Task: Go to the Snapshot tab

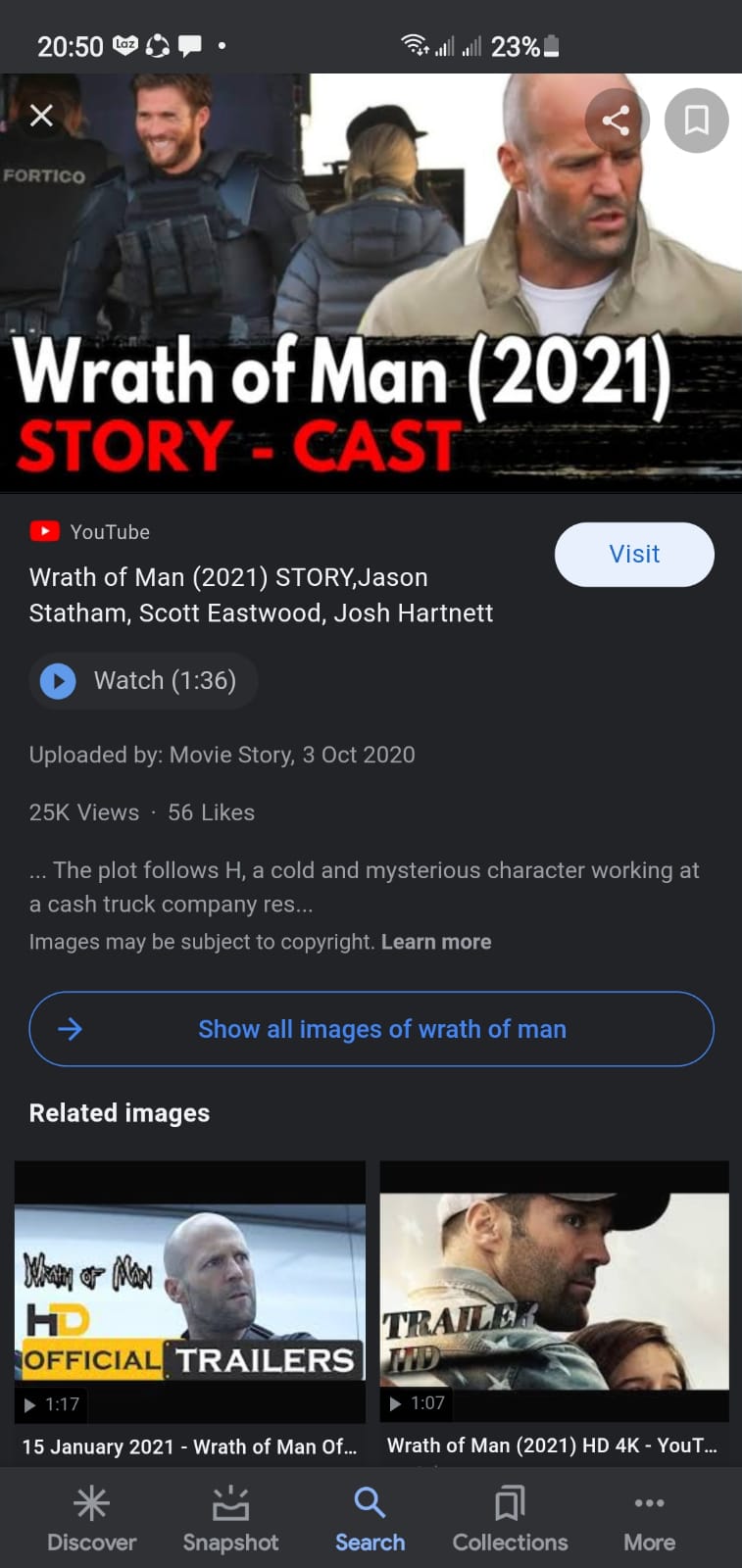Action: [x=230, y=1518]
